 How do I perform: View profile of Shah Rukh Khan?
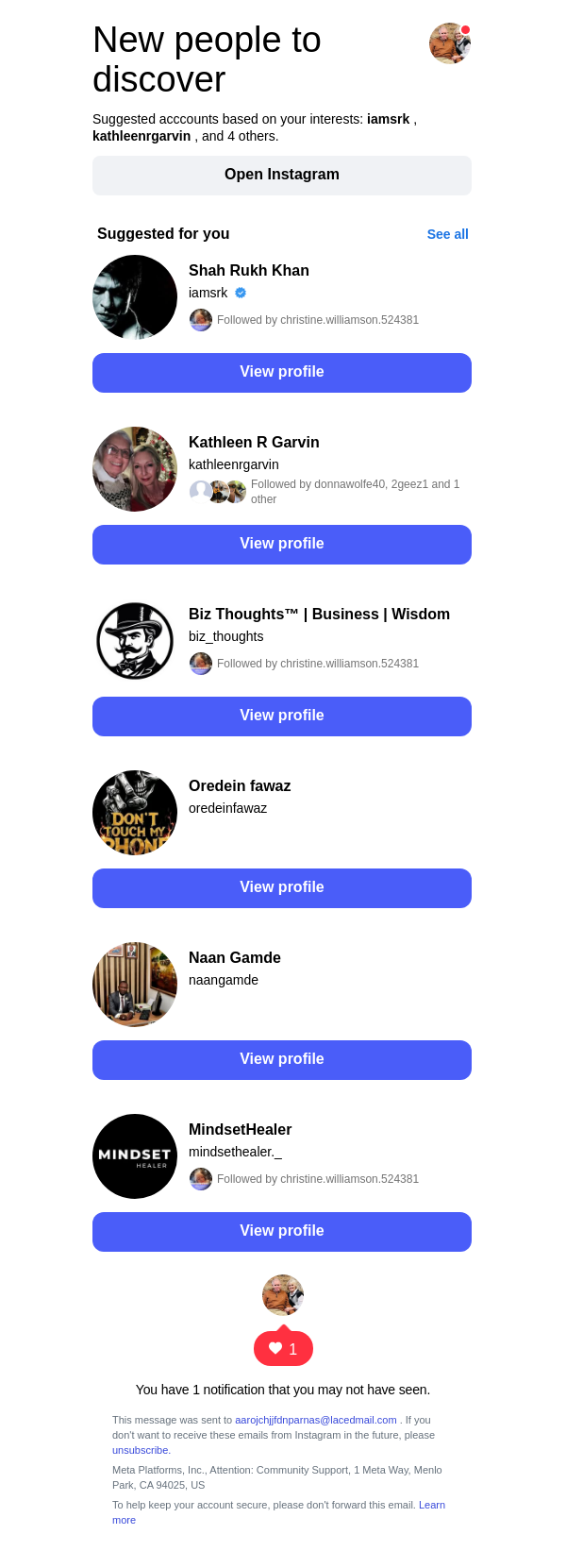point(282,373)
